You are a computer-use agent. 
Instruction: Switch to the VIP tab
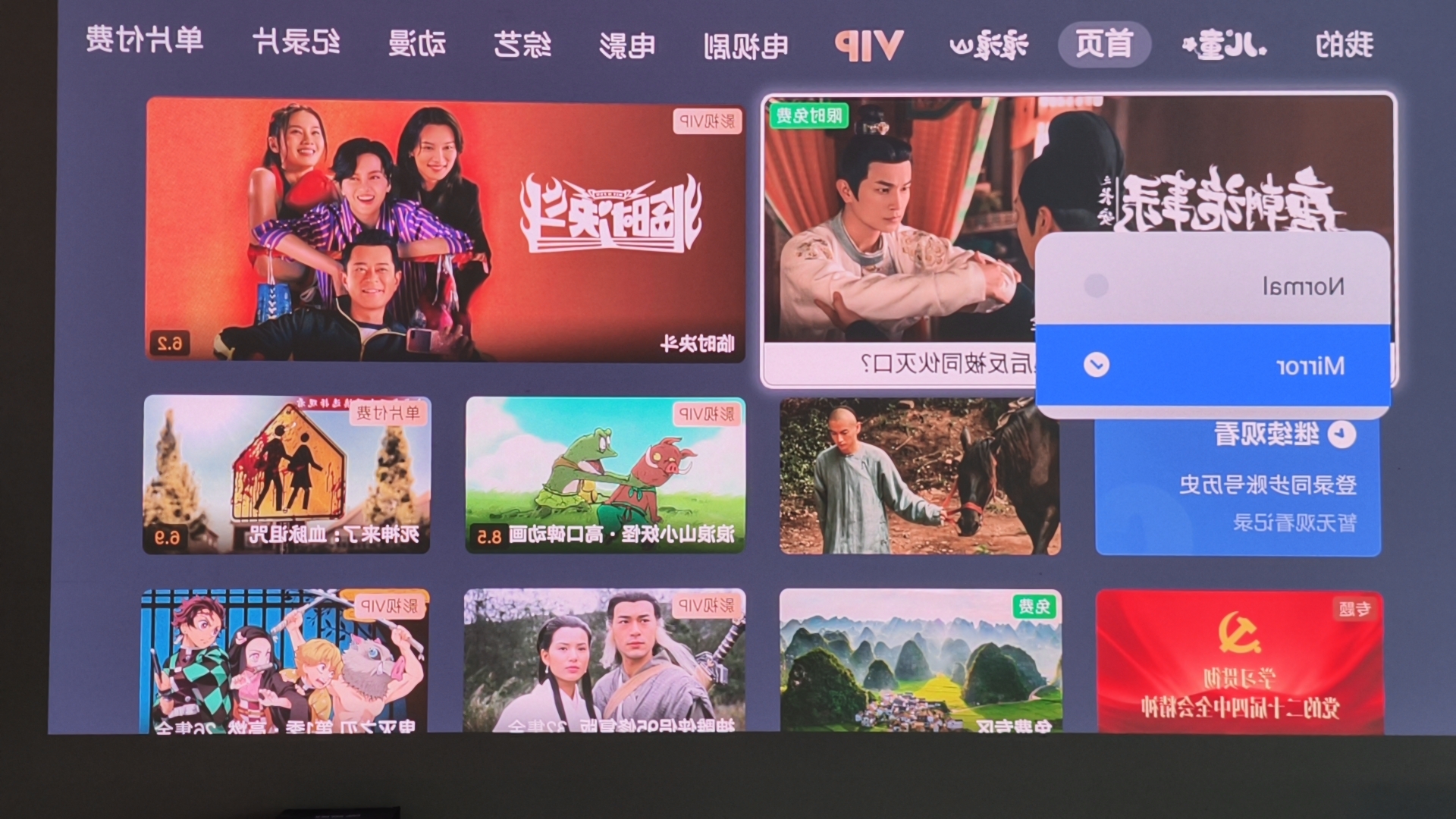coord(868,45)
